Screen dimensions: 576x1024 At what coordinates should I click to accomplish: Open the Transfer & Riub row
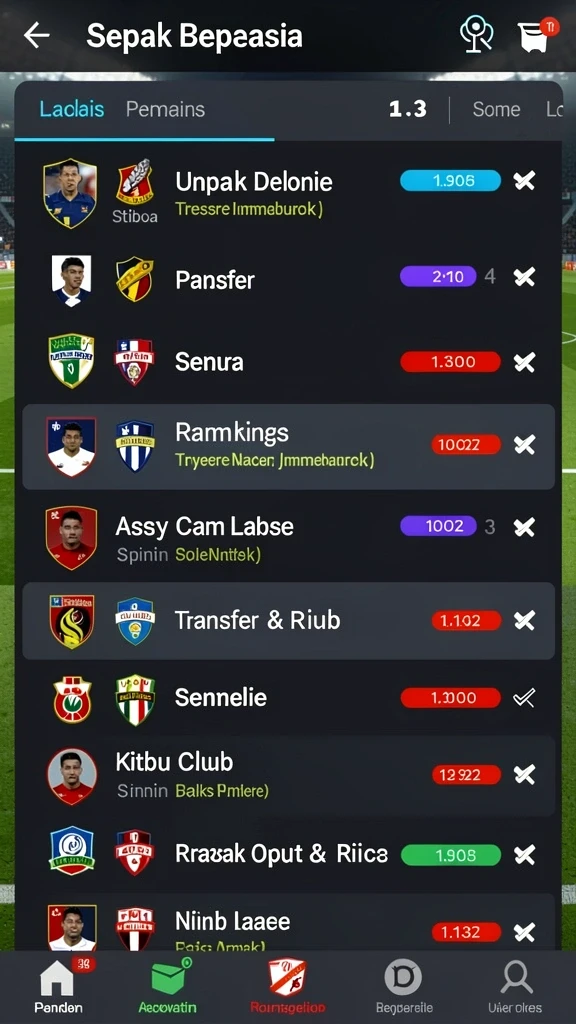coord(288,620)
